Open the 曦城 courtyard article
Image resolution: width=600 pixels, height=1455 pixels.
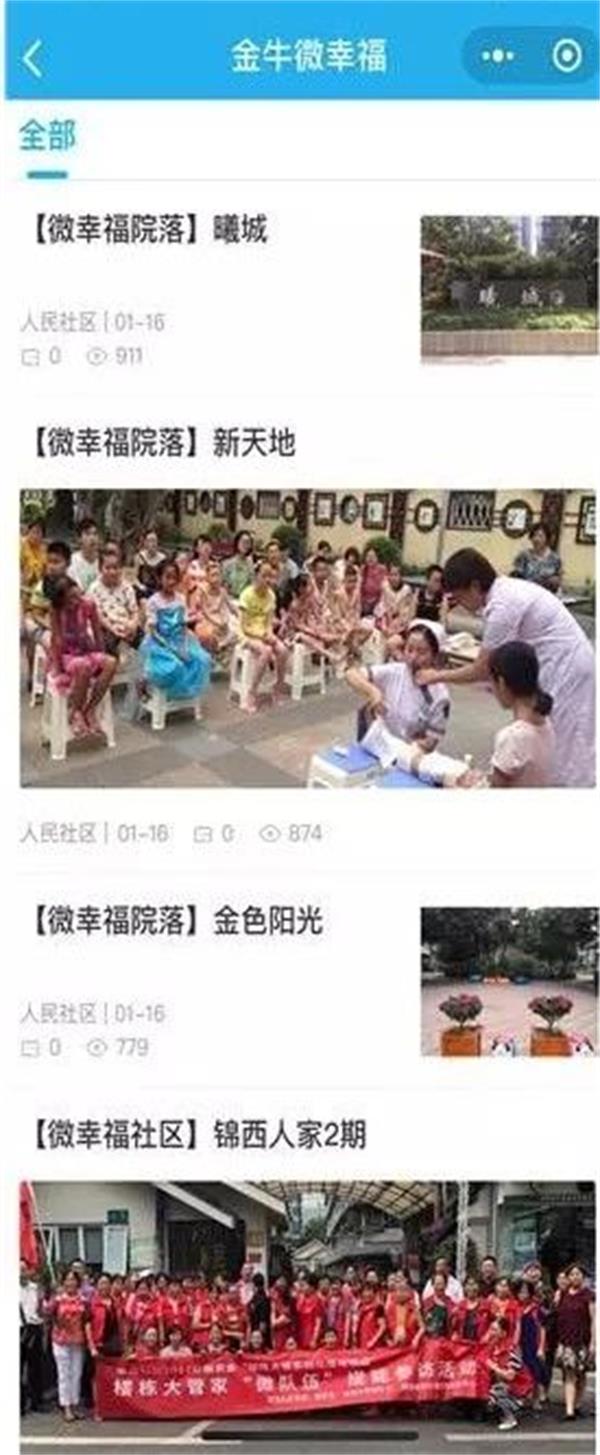(x=145, y=231)
